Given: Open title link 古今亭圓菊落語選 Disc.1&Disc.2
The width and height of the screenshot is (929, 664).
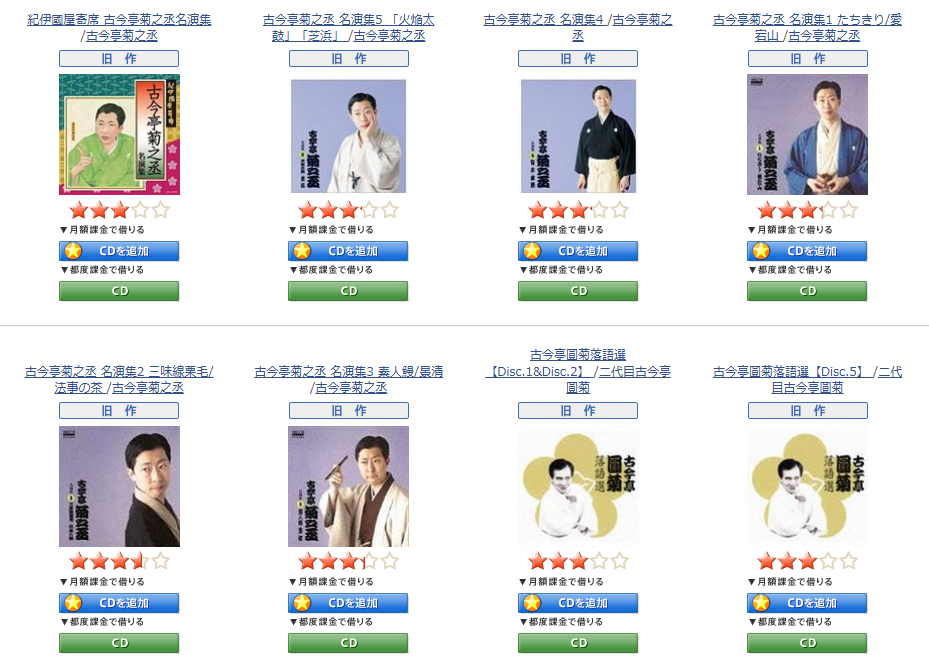Looking at the screenshot, I should pyautogui.click(x=578, y=371).
